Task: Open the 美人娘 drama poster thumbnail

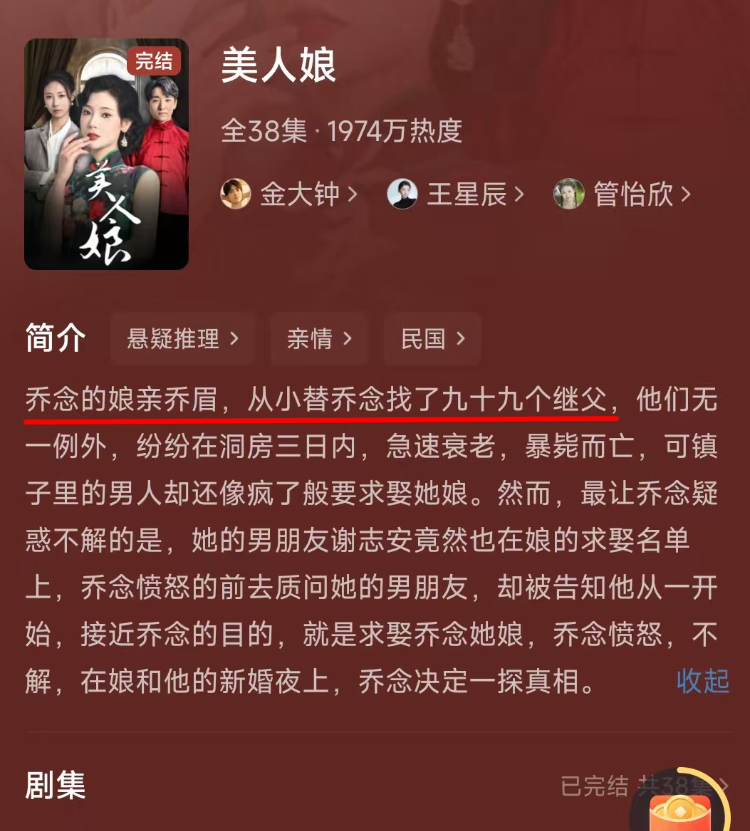Action: pyautogui.click(x=106, y=154)
